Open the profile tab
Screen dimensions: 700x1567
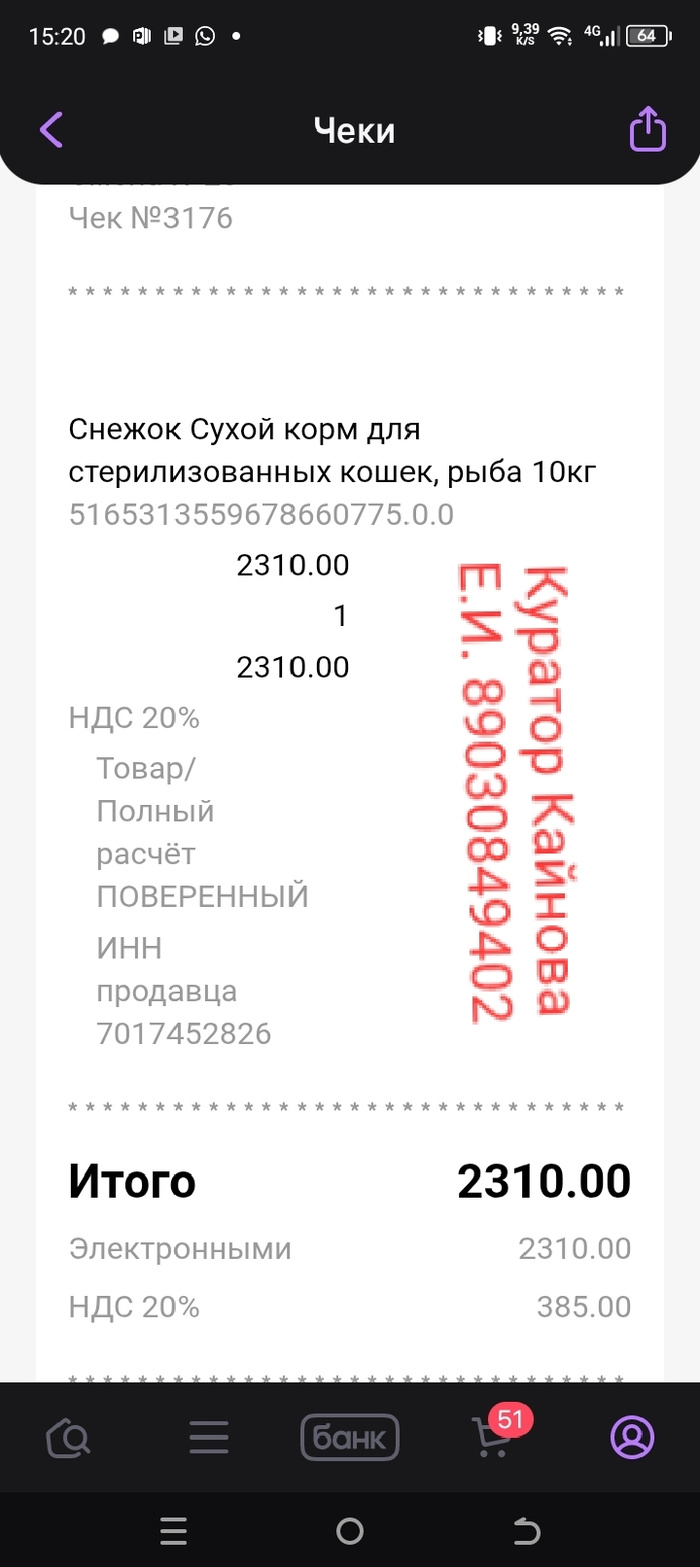click(x=632, y=1438)
